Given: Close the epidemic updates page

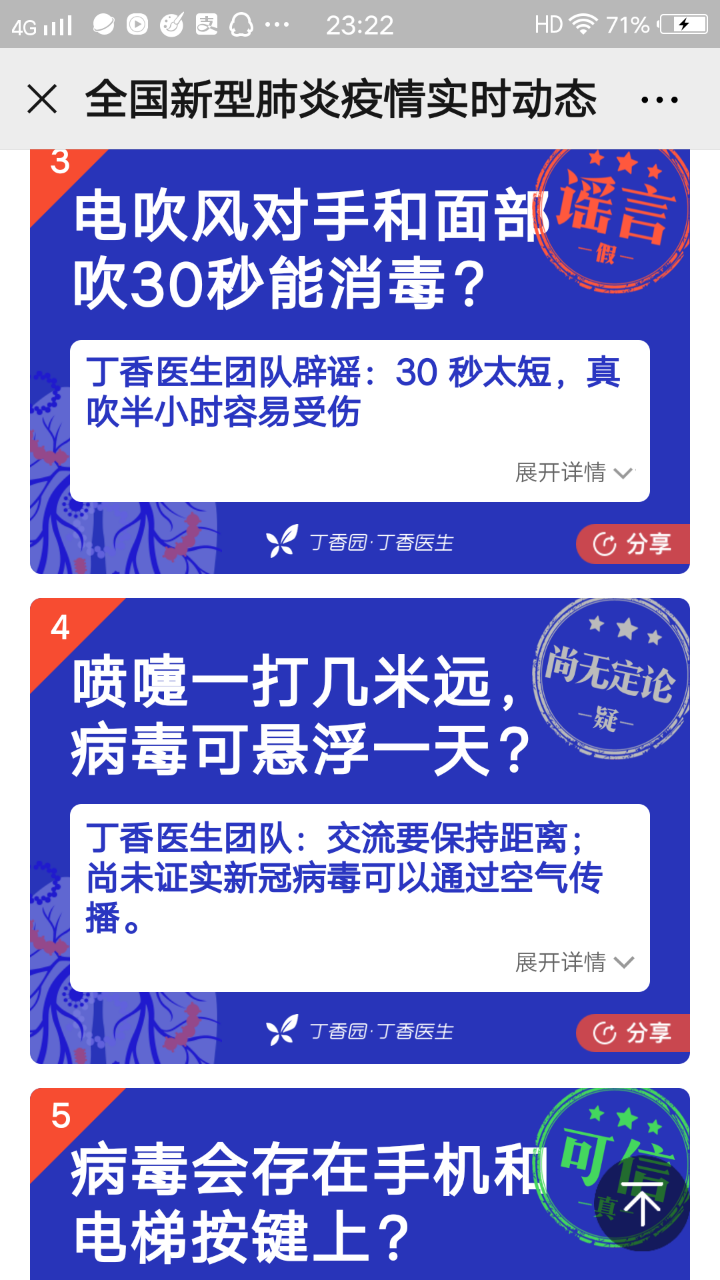Looking at the screenshot, I should [42, 99].
